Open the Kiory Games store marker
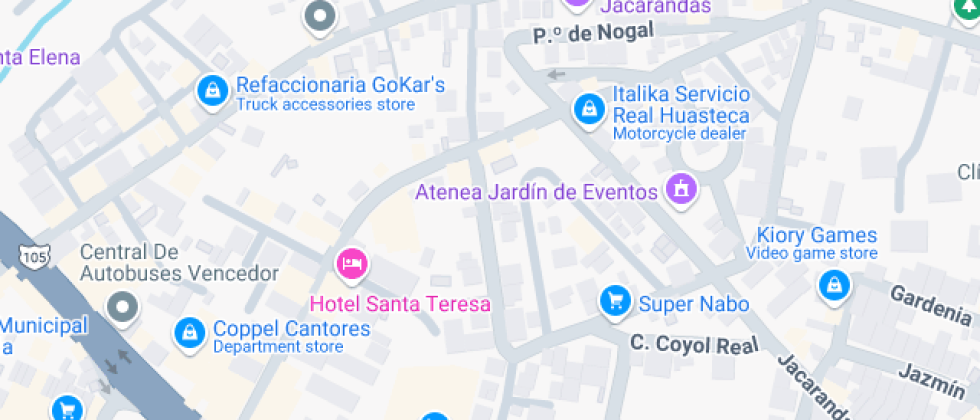This screenshot has height=420, width=980. pos(834,287)
